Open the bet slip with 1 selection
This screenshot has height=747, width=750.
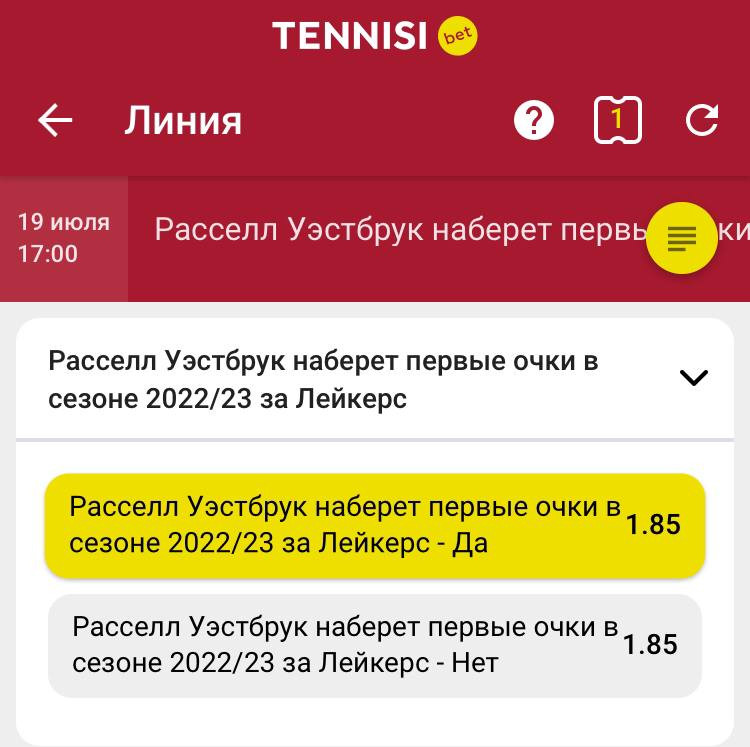click(x=617, y=121)
